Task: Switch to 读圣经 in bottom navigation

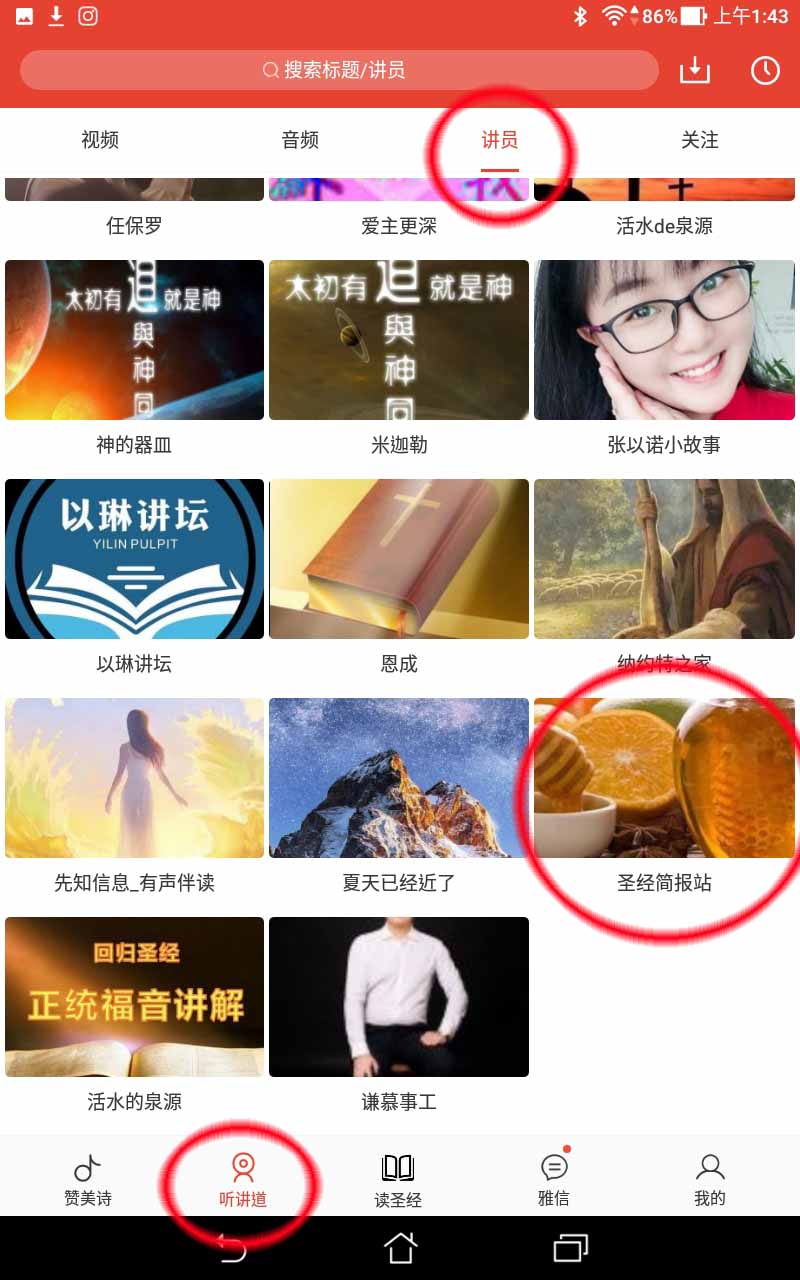Action: [x=398, y=1179]
